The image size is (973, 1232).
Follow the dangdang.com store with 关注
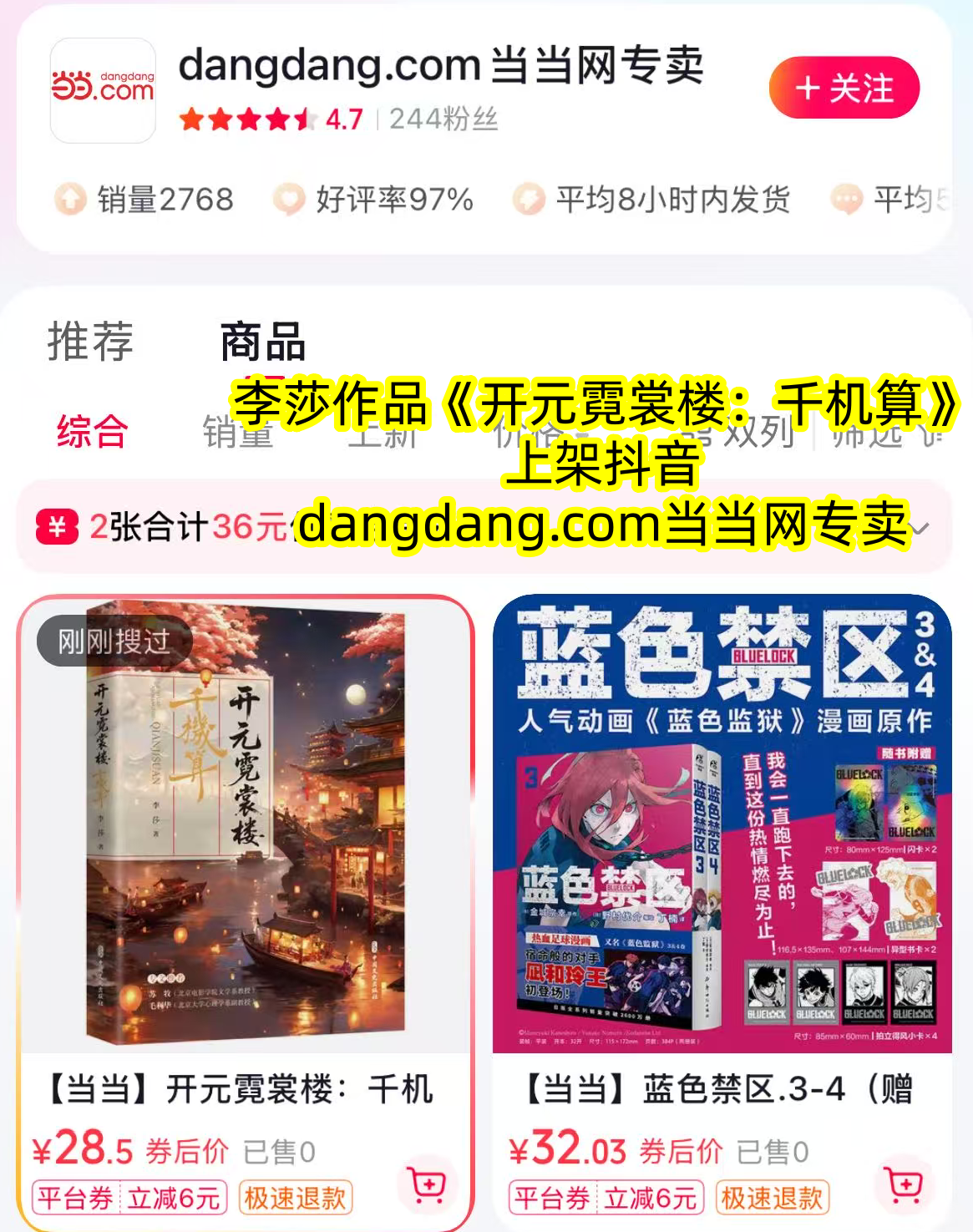click(844, 88)
